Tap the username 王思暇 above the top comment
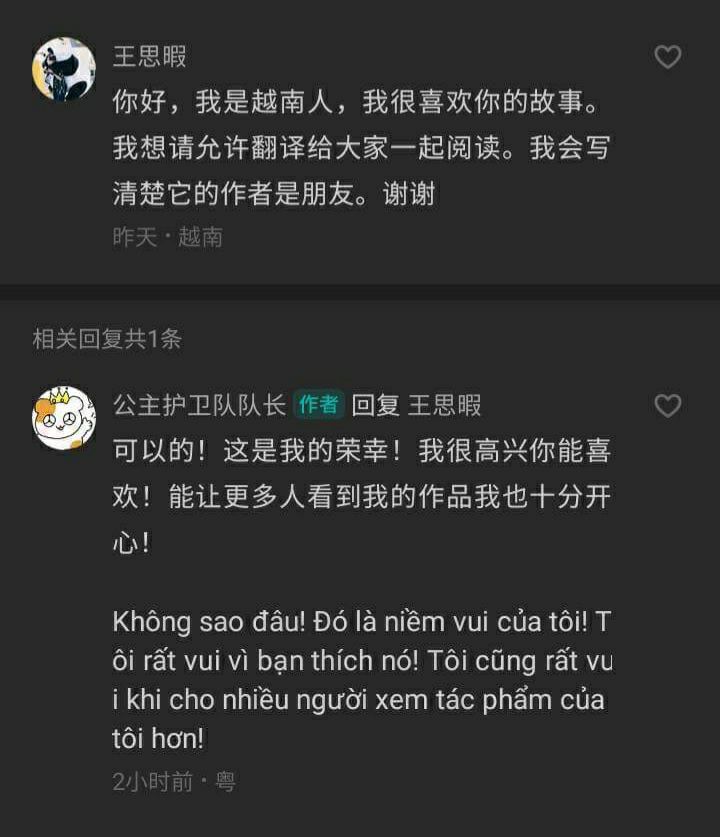720x837 pixels. pos(149,56)
